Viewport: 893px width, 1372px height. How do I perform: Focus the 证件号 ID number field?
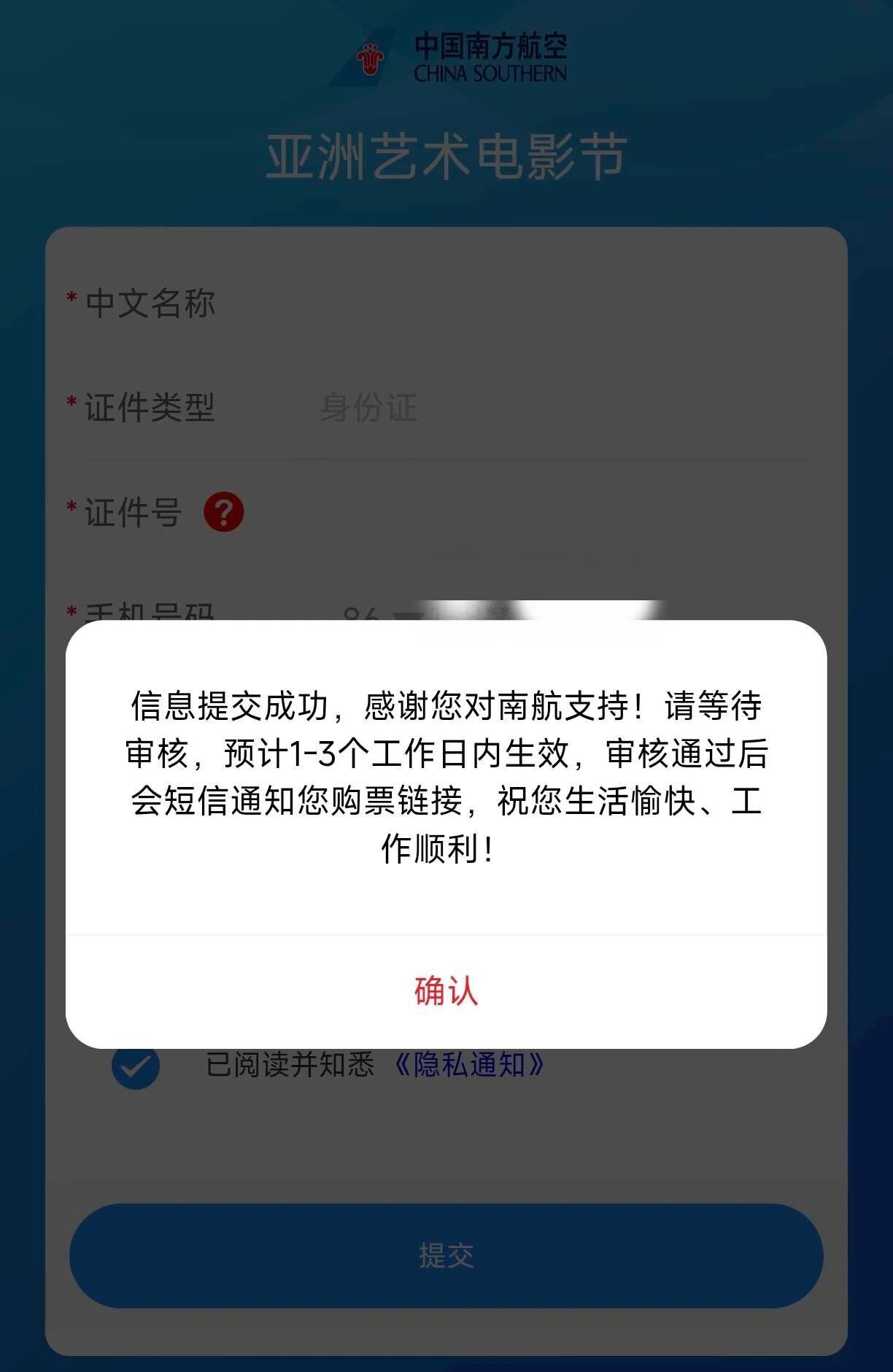[x=554, y=512]
